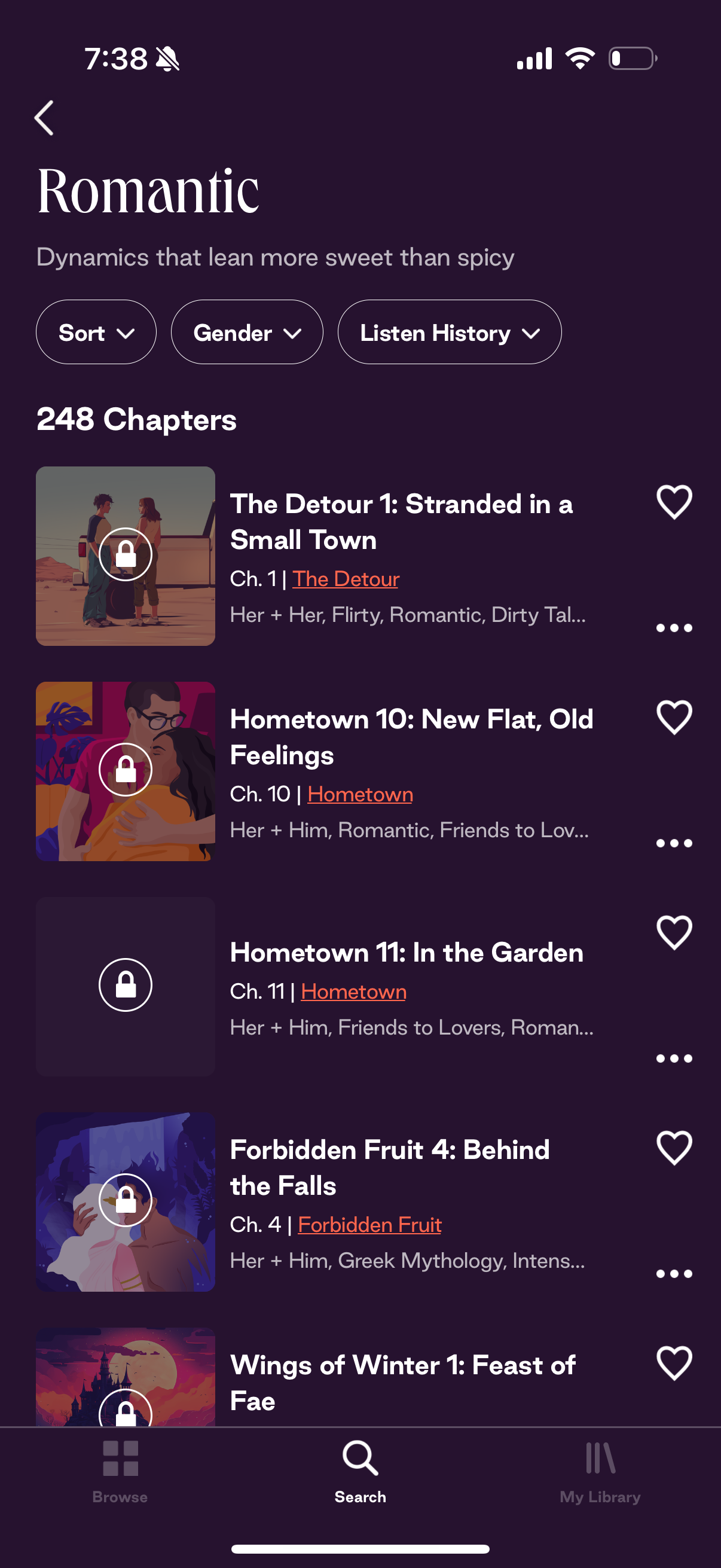Open three-dot menu for Hometown 11
721x1568 pixels.
674,1058
